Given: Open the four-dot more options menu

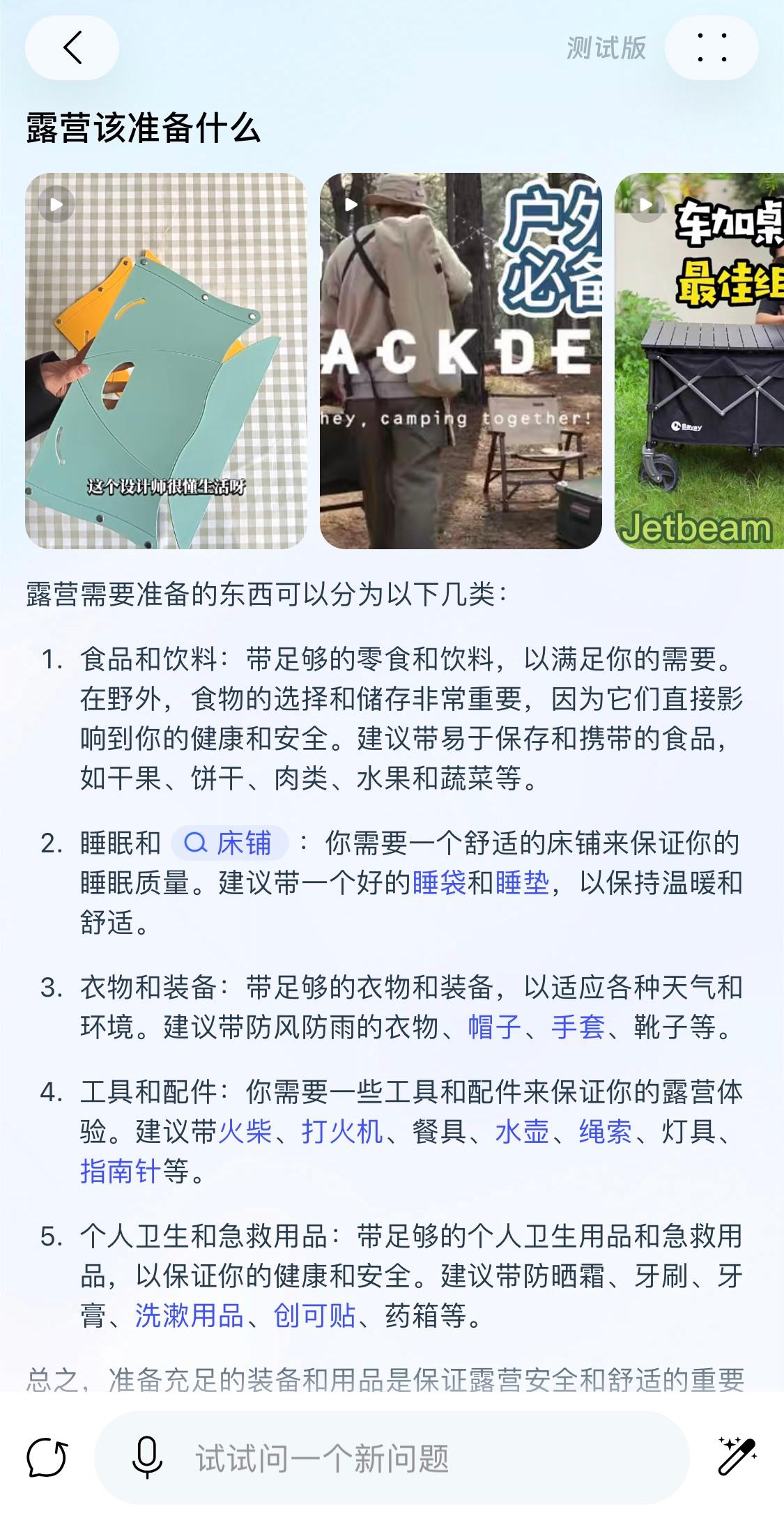Looking at the screenshot, I should click(712, 48).
